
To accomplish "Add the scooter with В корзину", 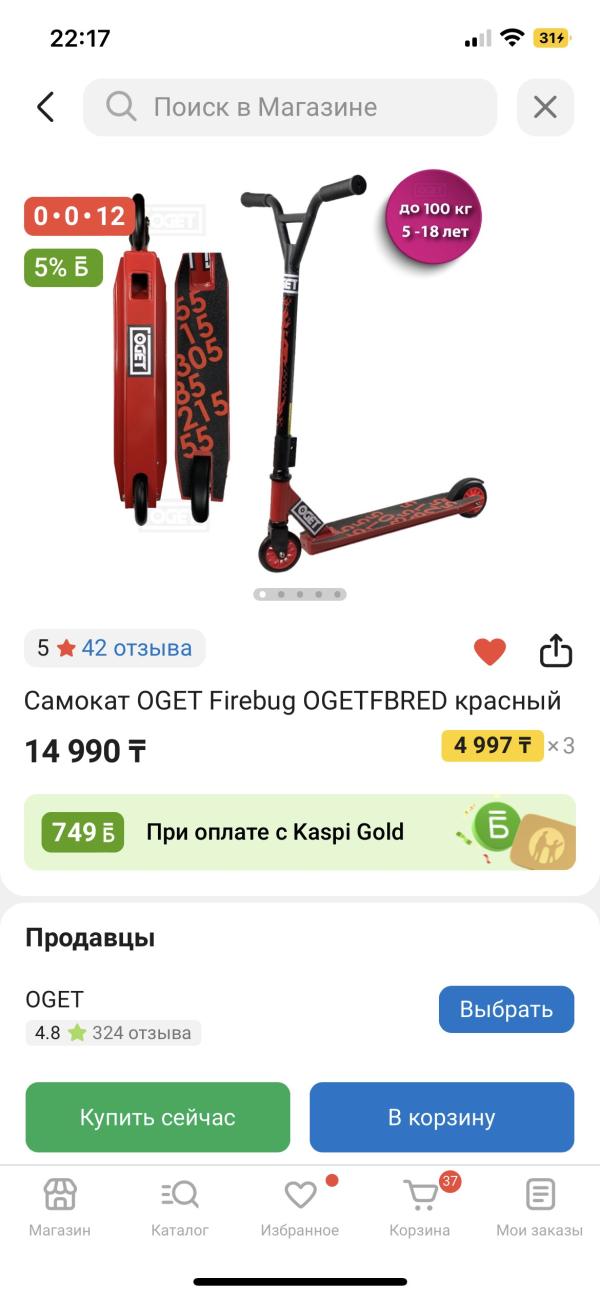I will [442, 1117].
